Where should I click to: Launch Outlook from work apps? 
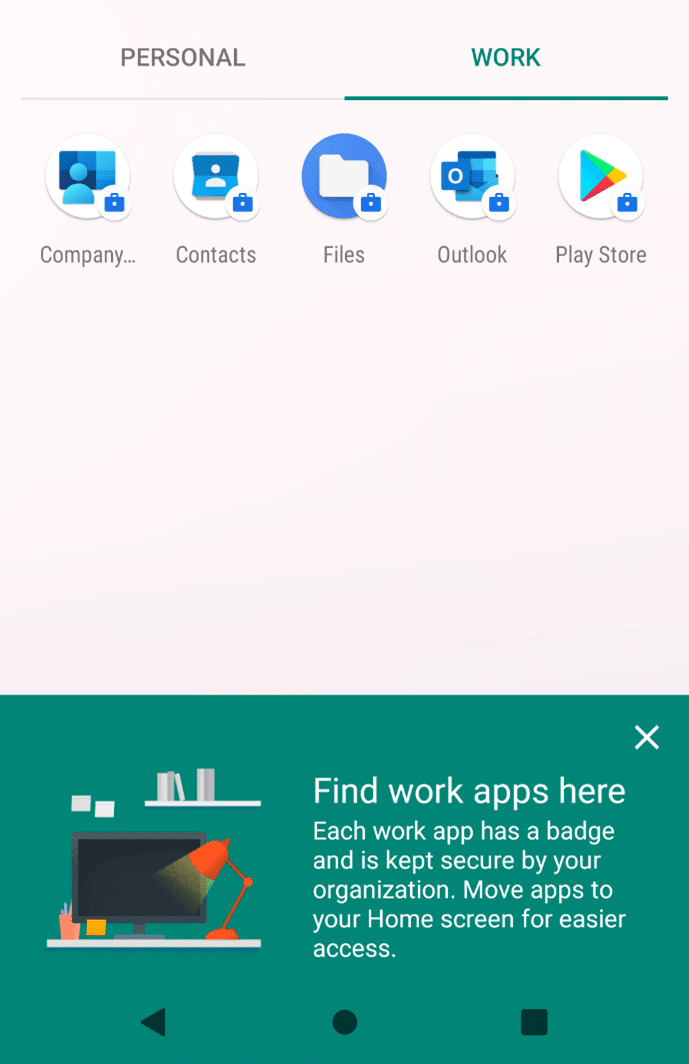point(472,177)
